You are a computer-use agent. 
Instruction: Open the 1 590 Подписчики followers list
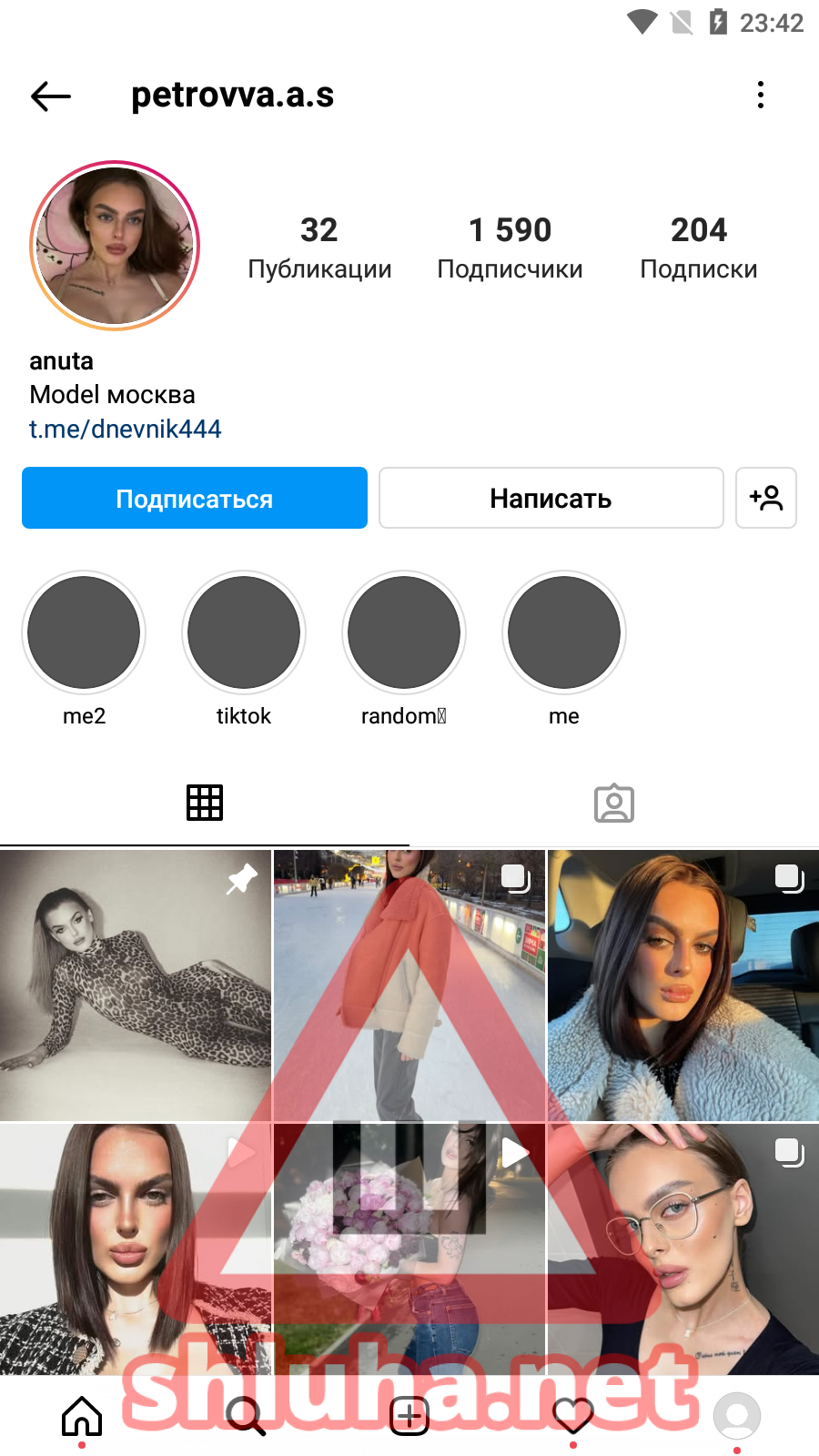[510, 248]
